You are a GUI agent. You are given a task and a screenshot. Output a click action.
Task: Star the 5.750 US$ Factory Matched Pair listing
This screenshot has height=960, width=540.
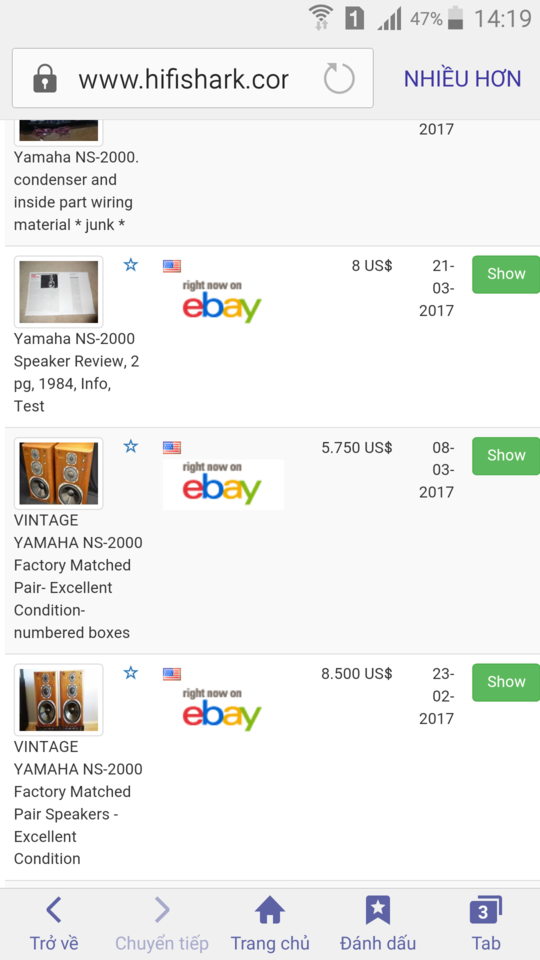click(x=130, y=446)
